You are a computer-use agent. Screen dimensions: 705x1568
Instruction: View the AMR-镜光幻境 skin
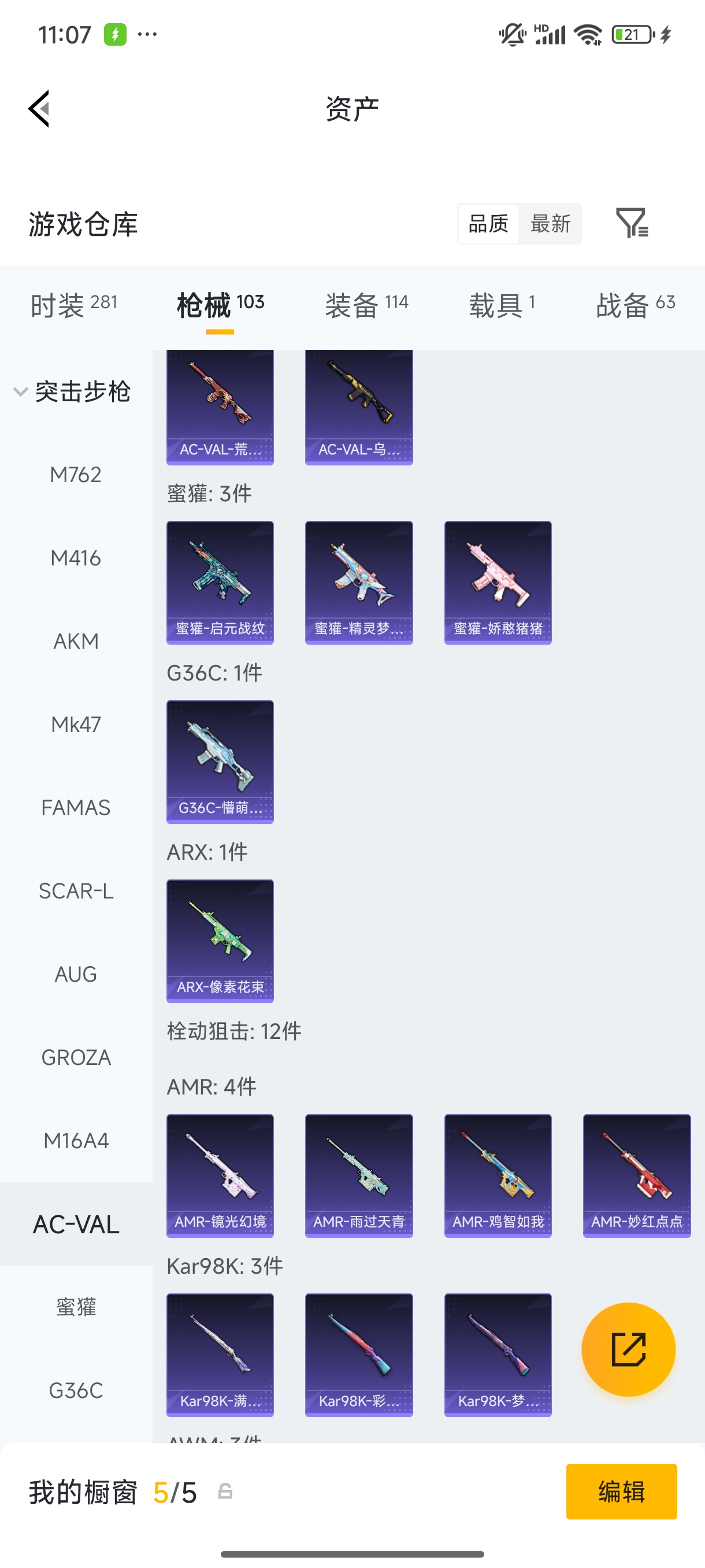220,1176
